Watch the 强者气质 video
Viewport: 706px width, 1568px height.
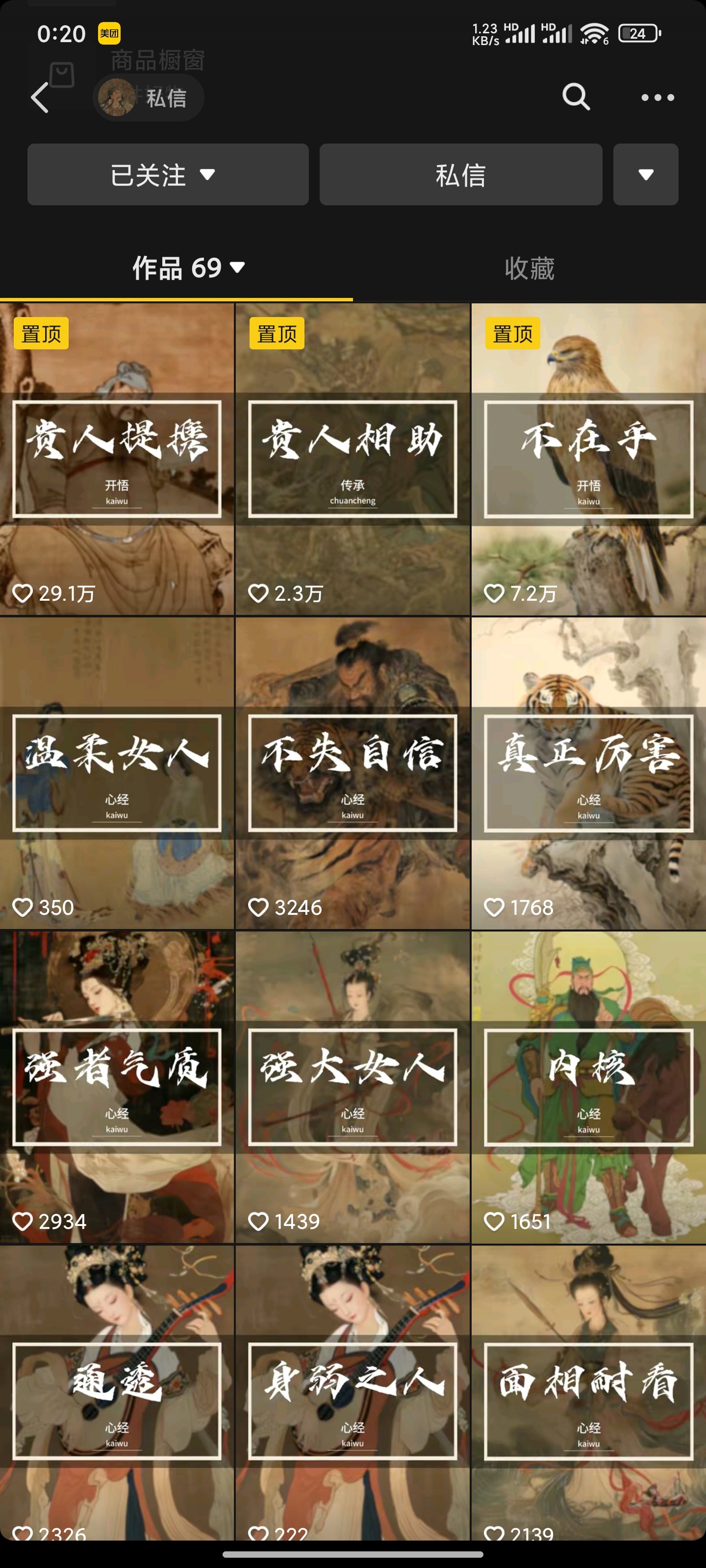pyautogui.click(x=117, y=1087)
